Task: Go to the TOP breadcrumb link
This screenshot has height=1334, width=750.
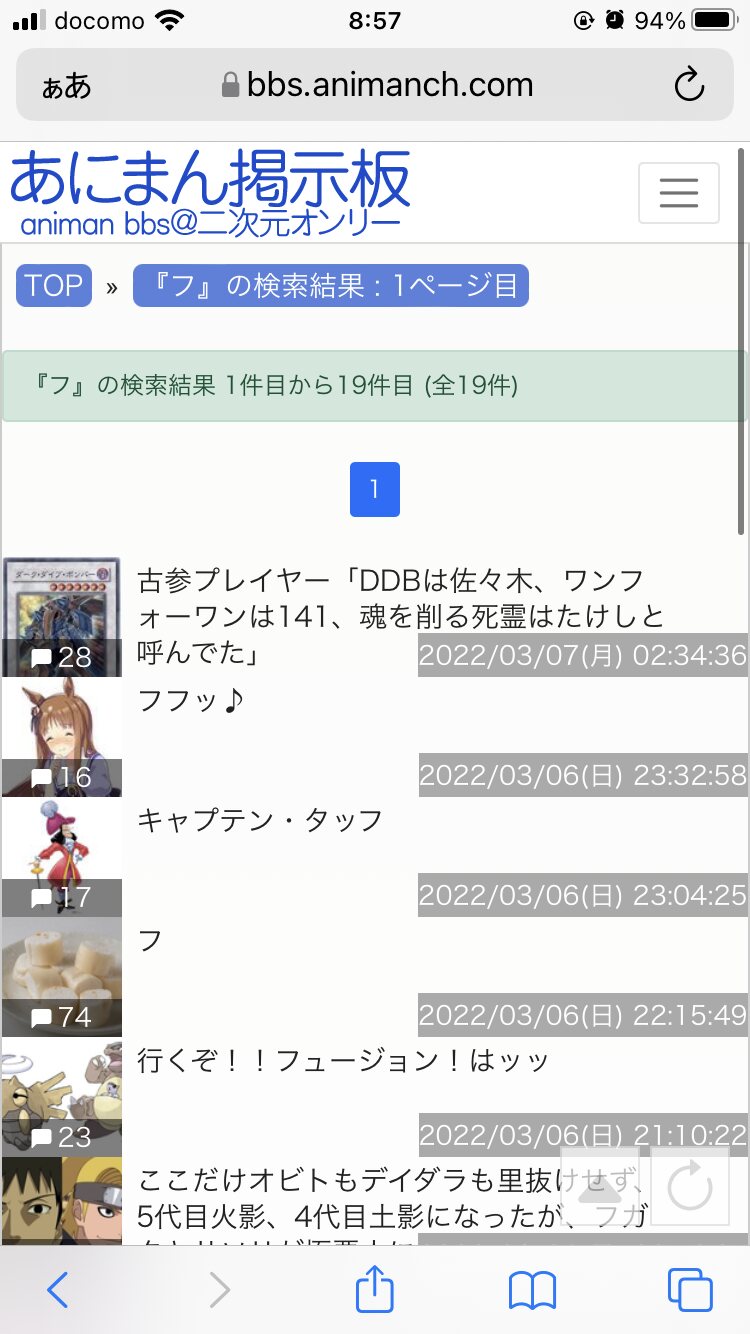Action: pos(54,286)
